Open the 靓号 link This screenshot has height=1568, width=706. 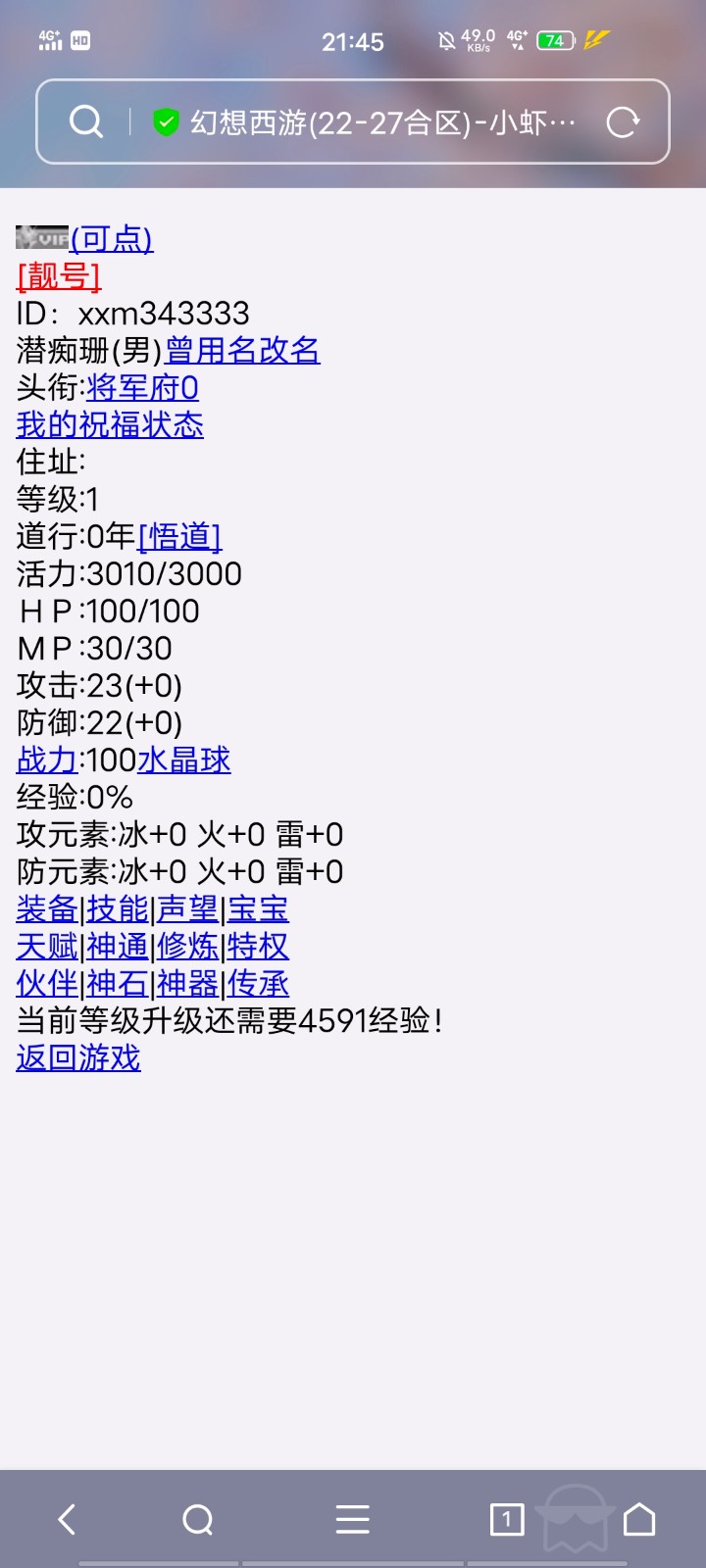(x=59, y=275)
